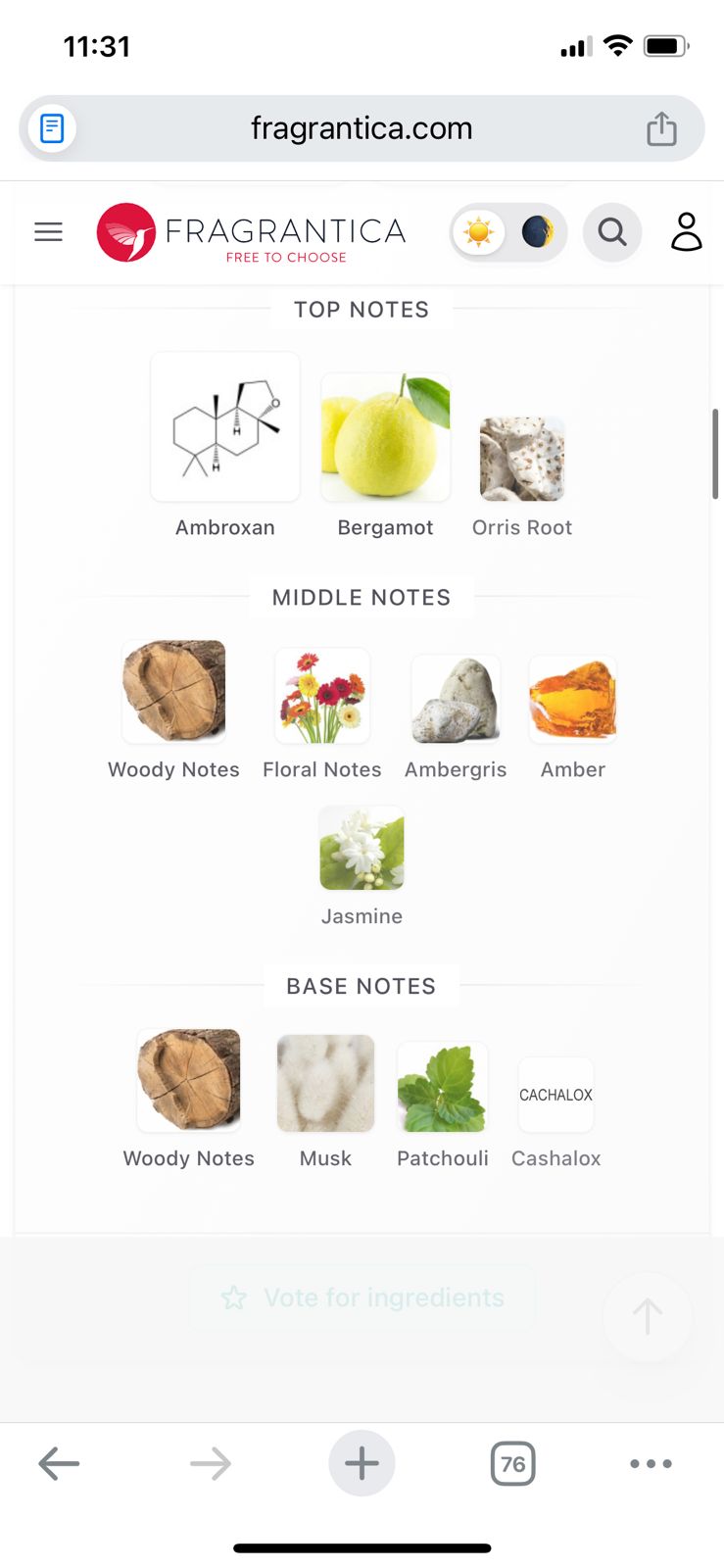This screenshot has width=724, height=1568.
Task: Open site search
Action: [x=612, y=232]
